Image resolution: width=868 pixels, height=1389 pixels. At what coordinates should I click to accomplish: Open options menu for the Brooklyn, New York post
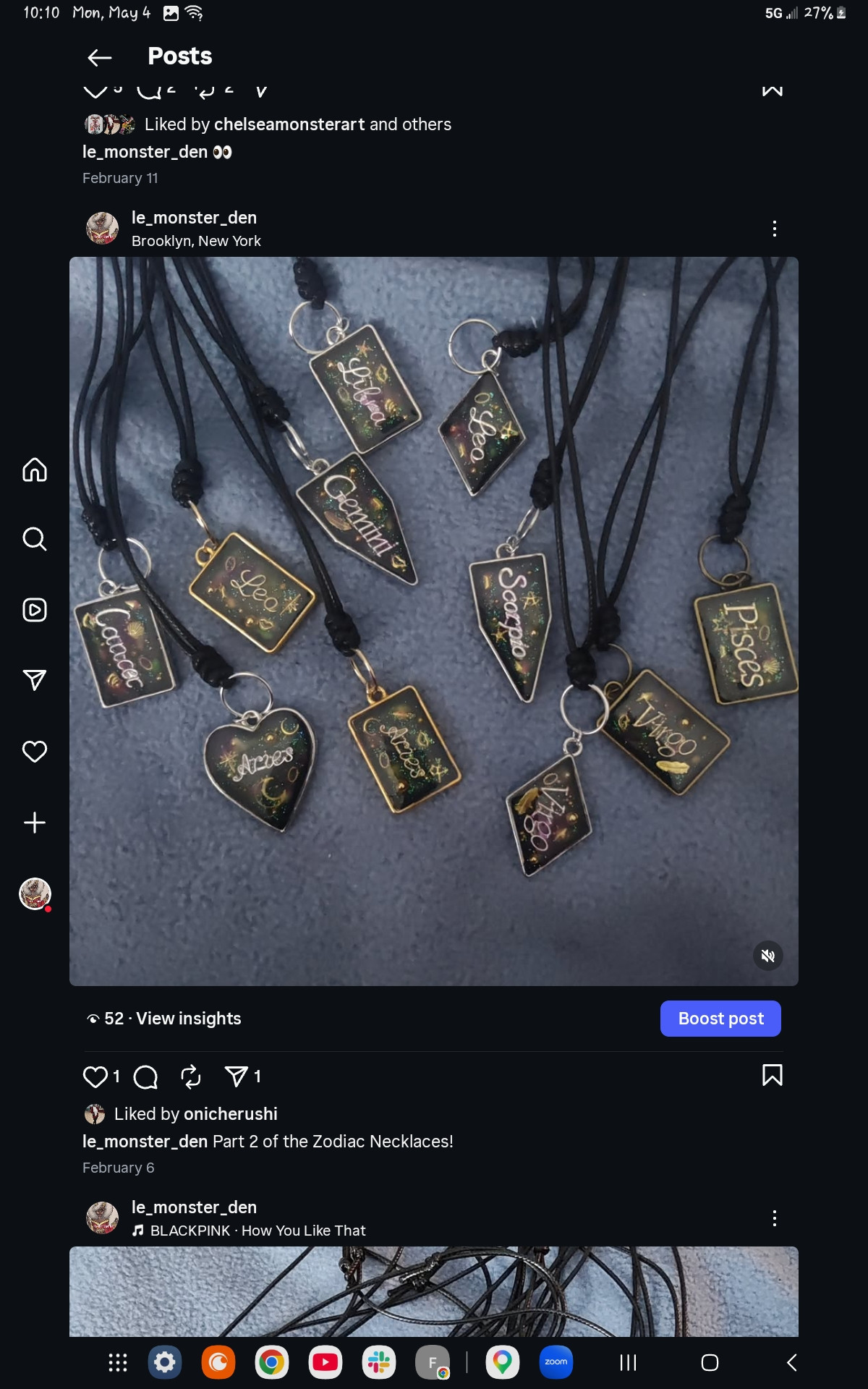click(x=775, y=229)
